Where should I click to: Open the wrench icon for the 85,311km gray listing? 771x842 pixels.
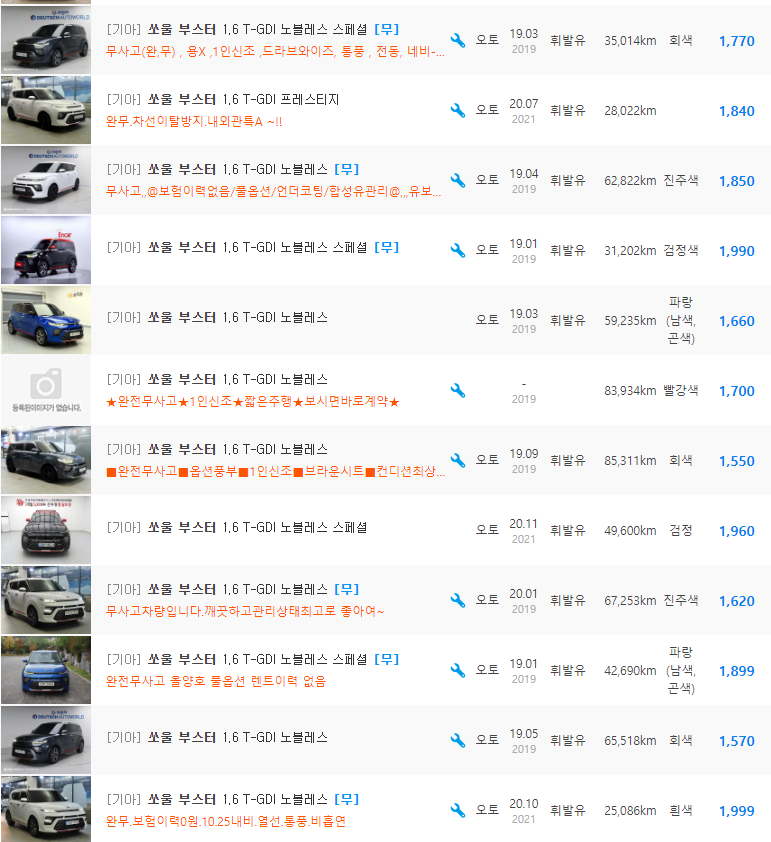tap(457, 460)
